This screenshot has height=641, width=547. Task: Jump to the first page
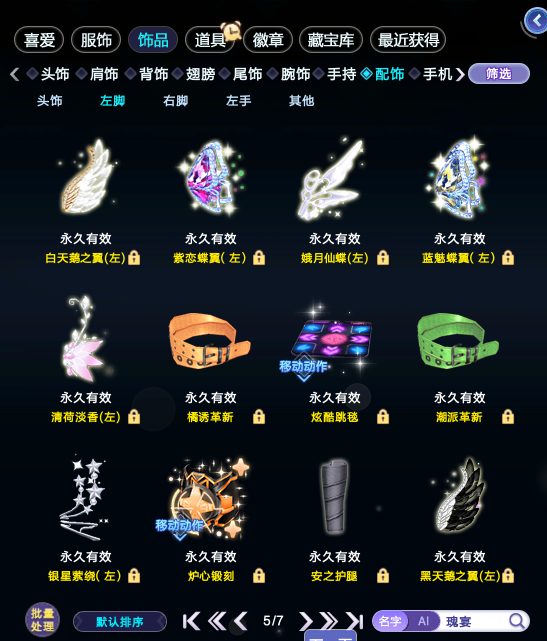[x=191, y=621]
